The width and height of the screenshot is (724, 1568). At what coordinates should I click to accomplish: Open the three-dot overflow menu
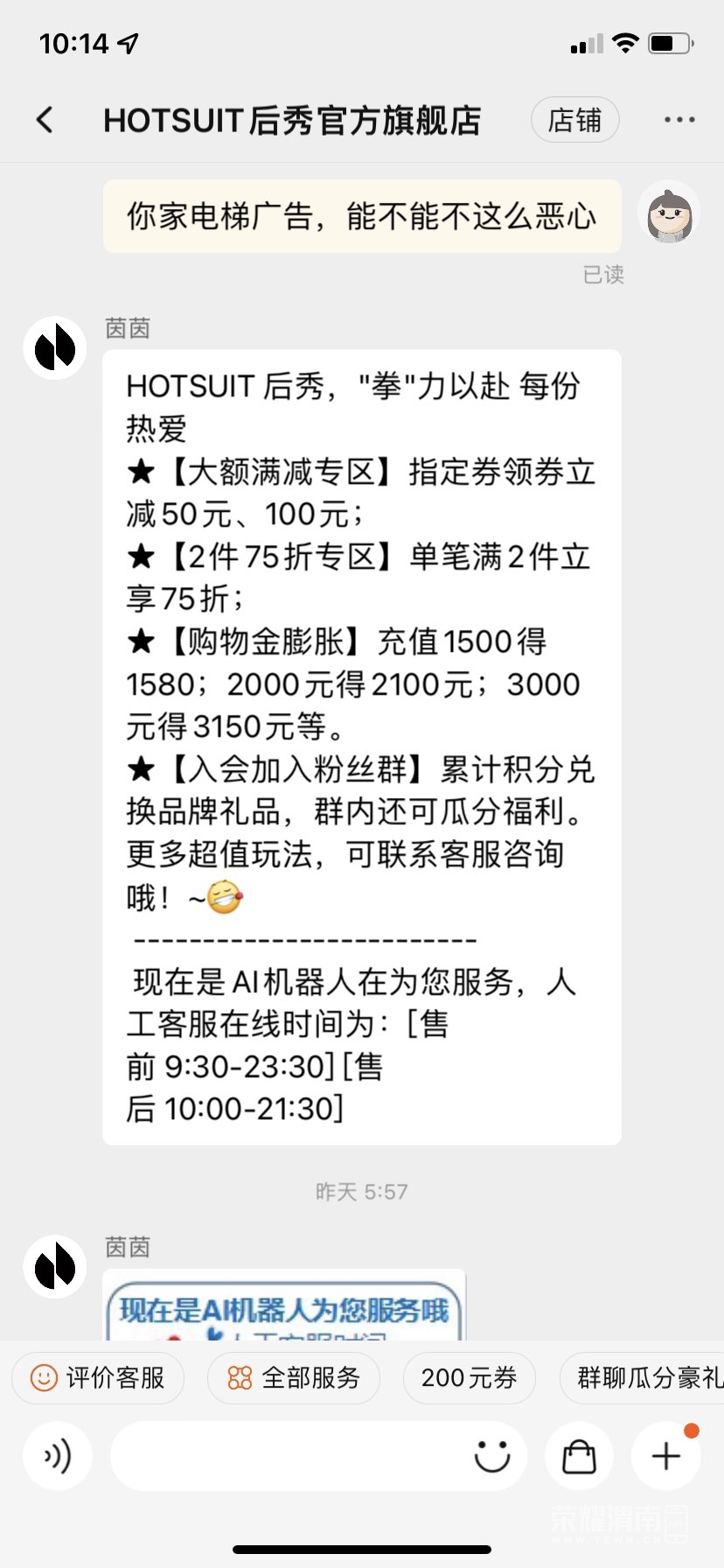[x=679, y=120]
